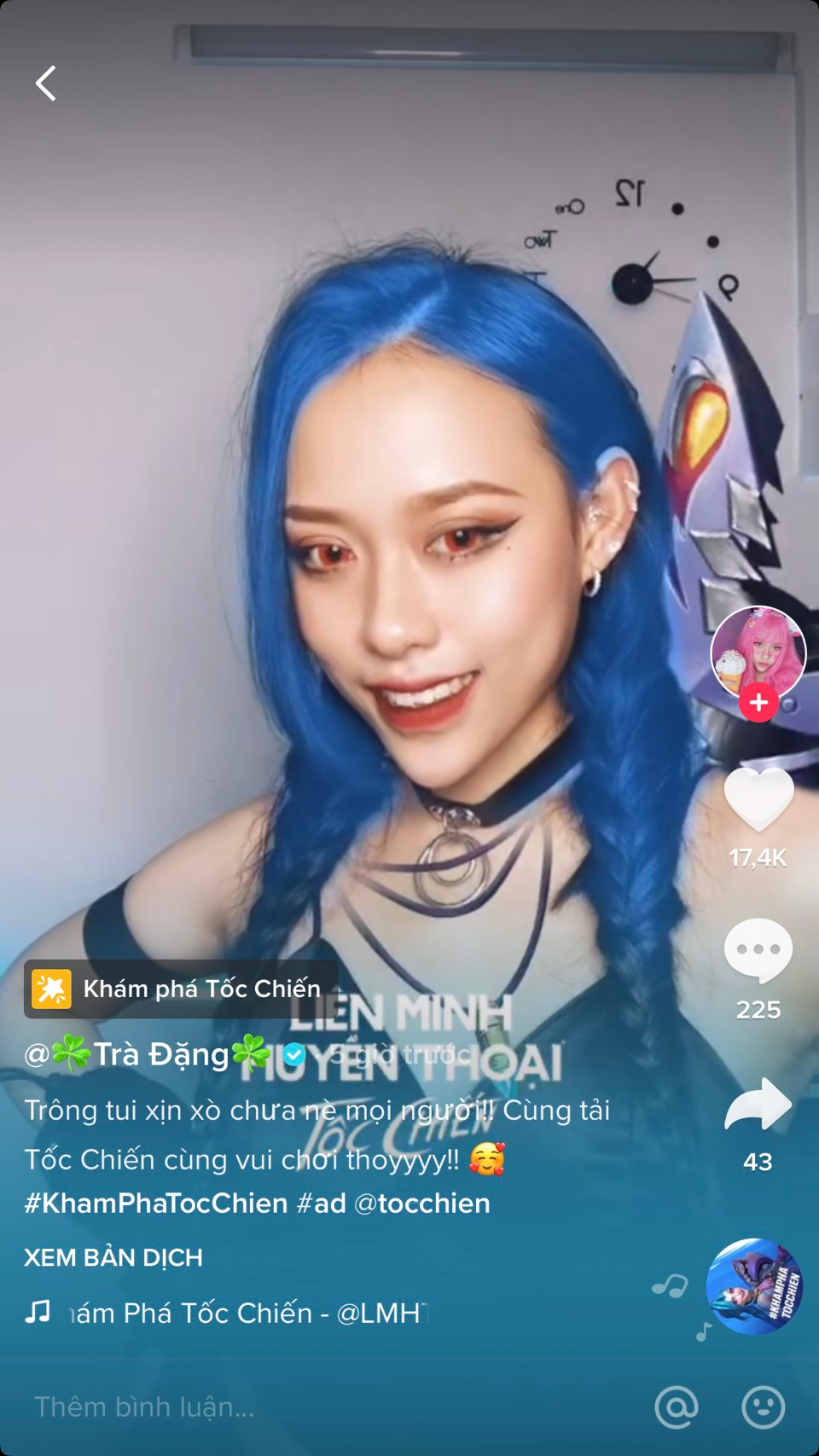
Task: Tap the Thêm bình luận comment field
Action: 256,1407
